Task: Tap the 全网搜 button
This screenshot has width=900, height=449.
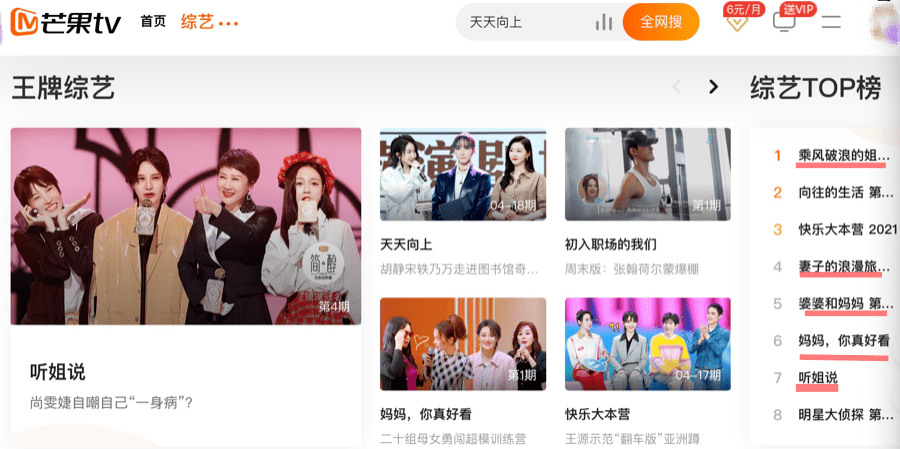Action: tap(660, 22)
